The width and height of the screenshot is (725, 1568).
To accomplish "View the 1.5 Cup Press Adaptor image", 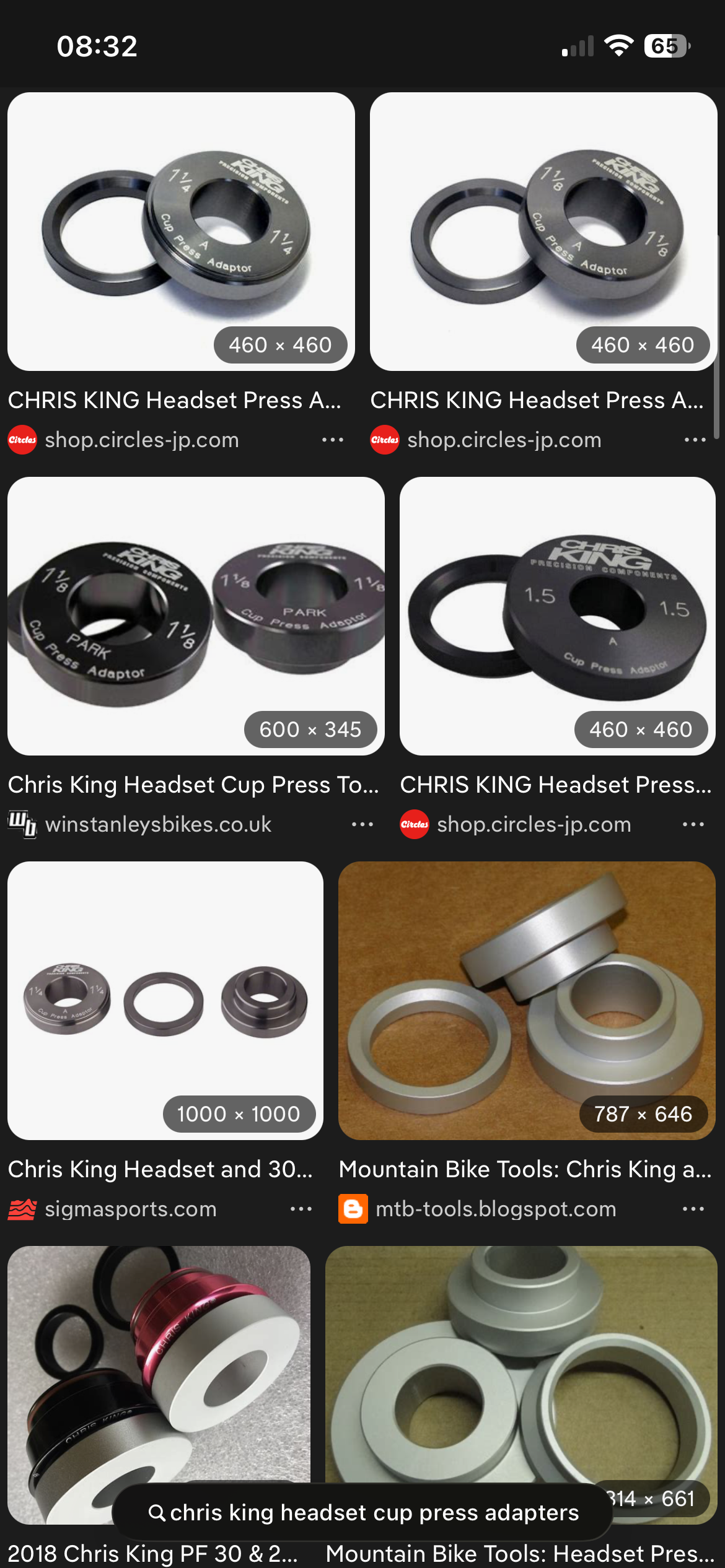I will click(557, 616).
